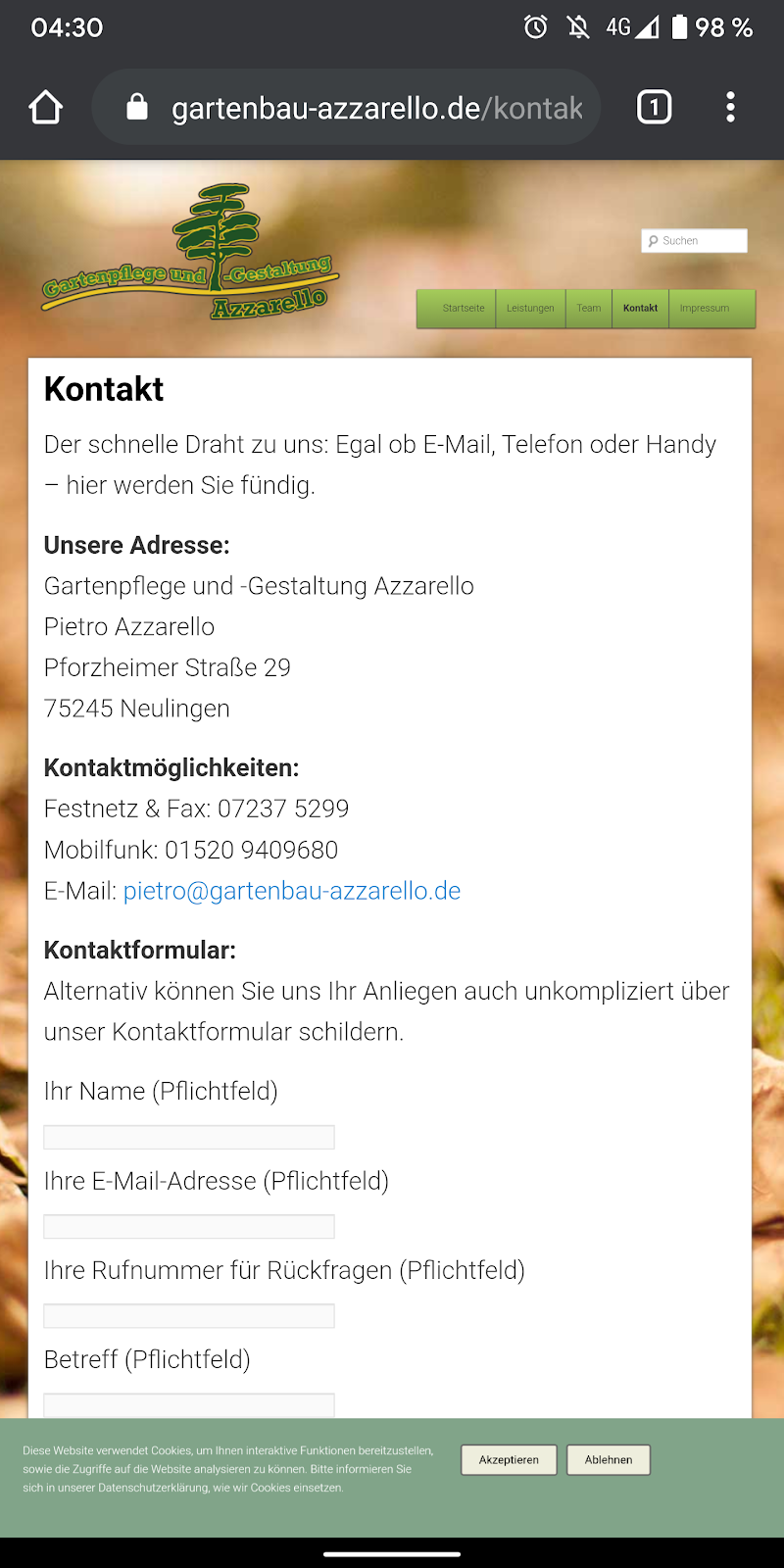Open the Startseite menu item
Viewport: 784px width, 1568px height.
point(463,309)
